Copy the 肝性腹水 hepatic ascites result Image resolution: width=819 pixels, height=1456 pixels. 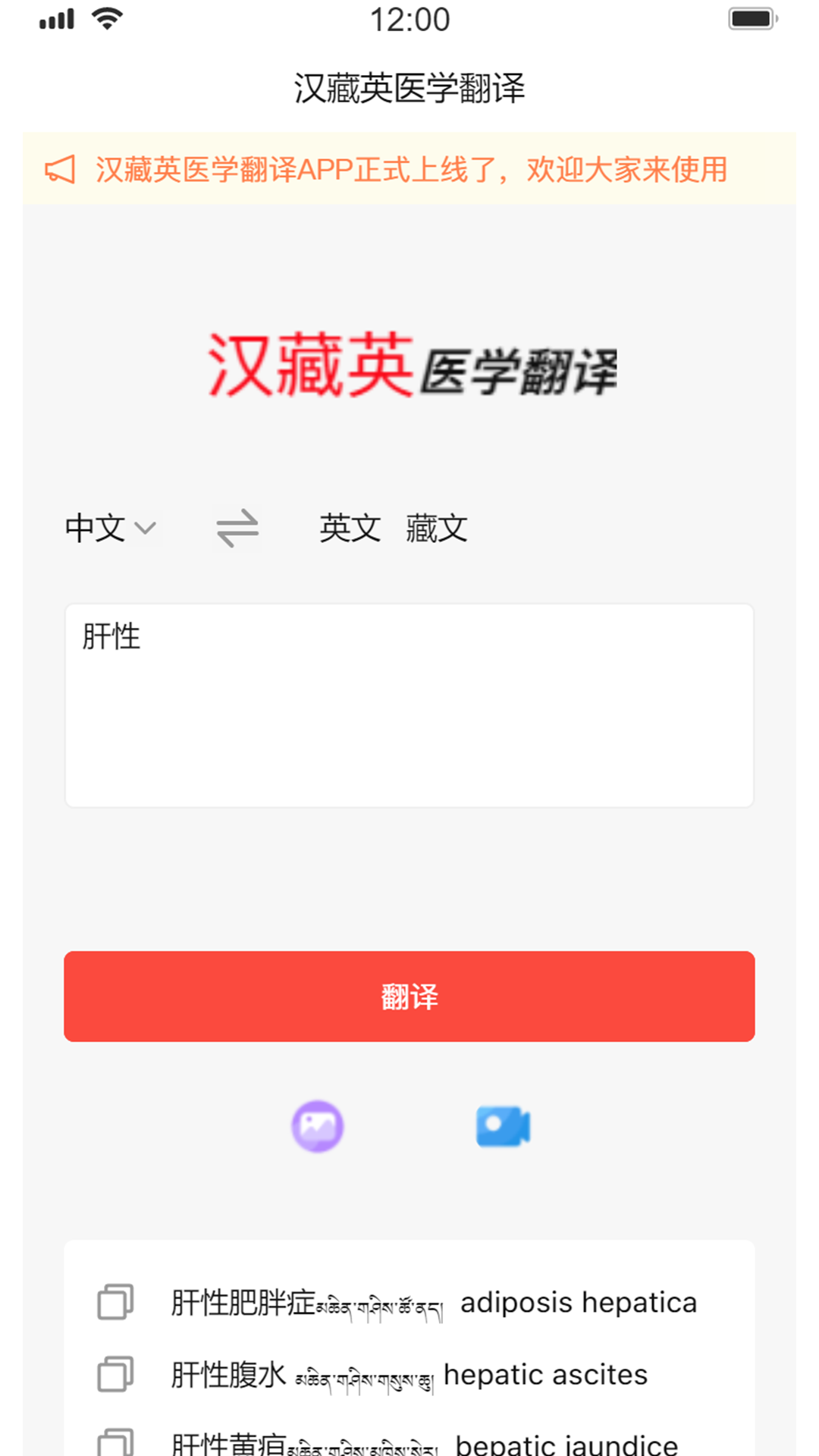pyautogui.click(x=116, y=1374)
